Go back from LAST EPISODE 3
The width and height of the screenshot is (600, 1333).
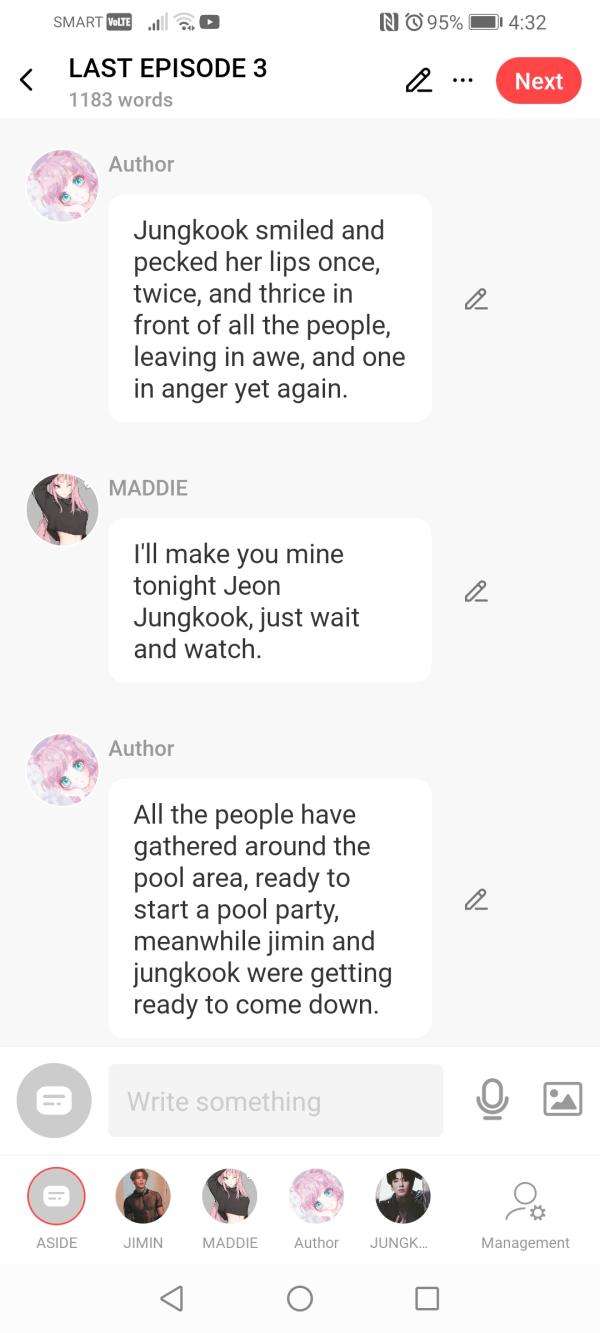(27, 81)
